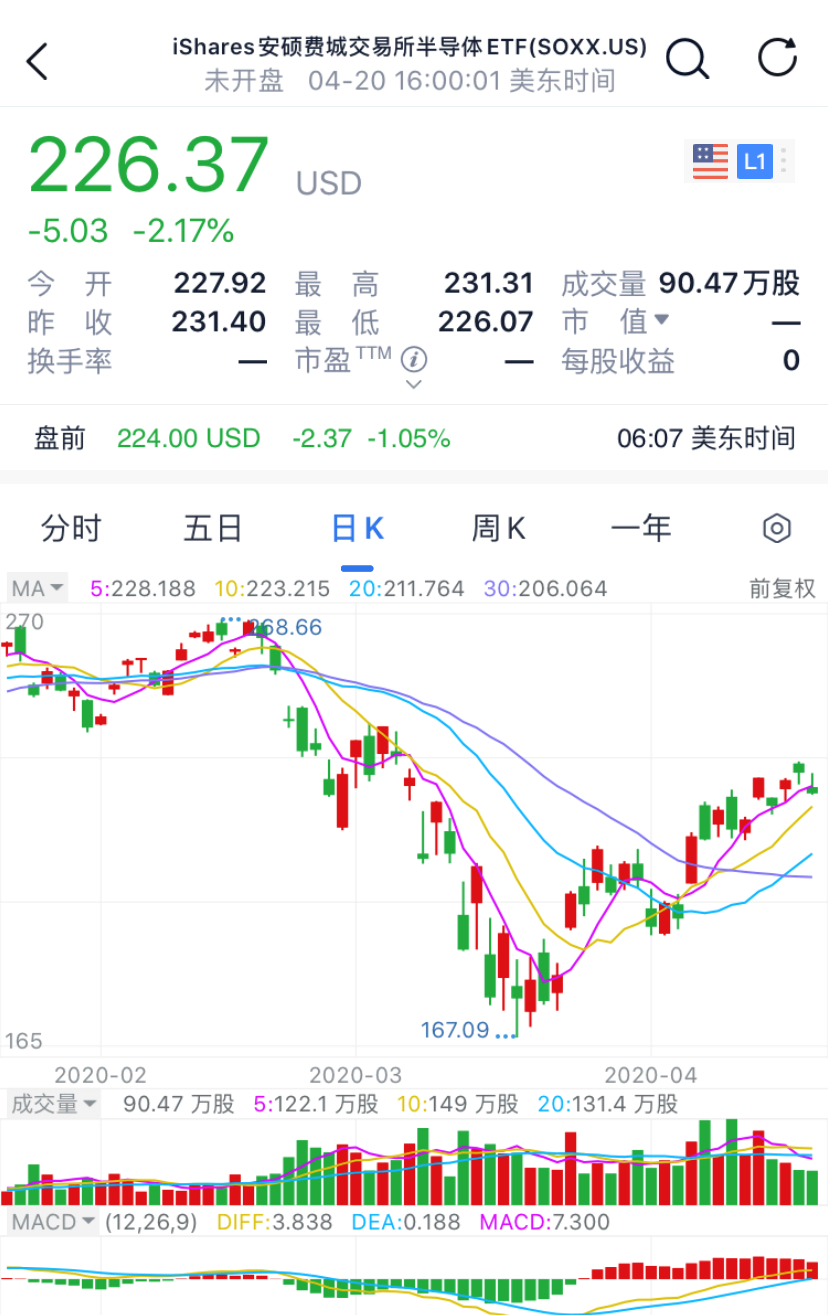Show 市盈 TTM info tooltip
Image resolution: width=828 pixels, height=1315 pixels.
pos(414,359)
